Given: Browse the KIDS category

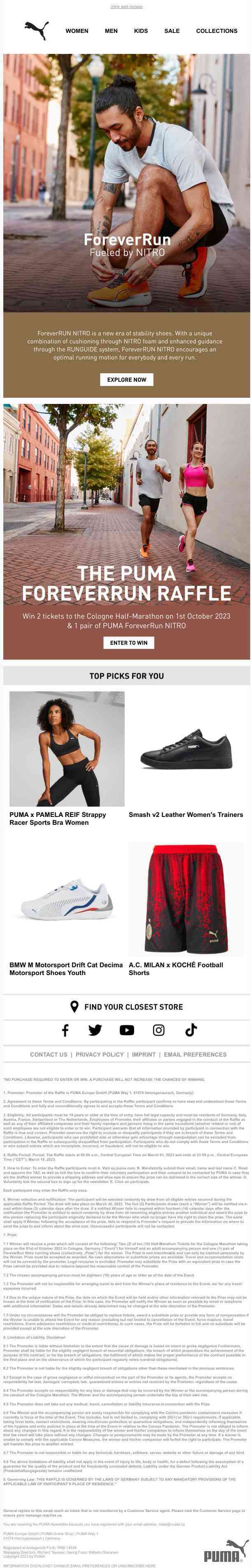Looking at the screenshot, I should click(x=141, y=30).
